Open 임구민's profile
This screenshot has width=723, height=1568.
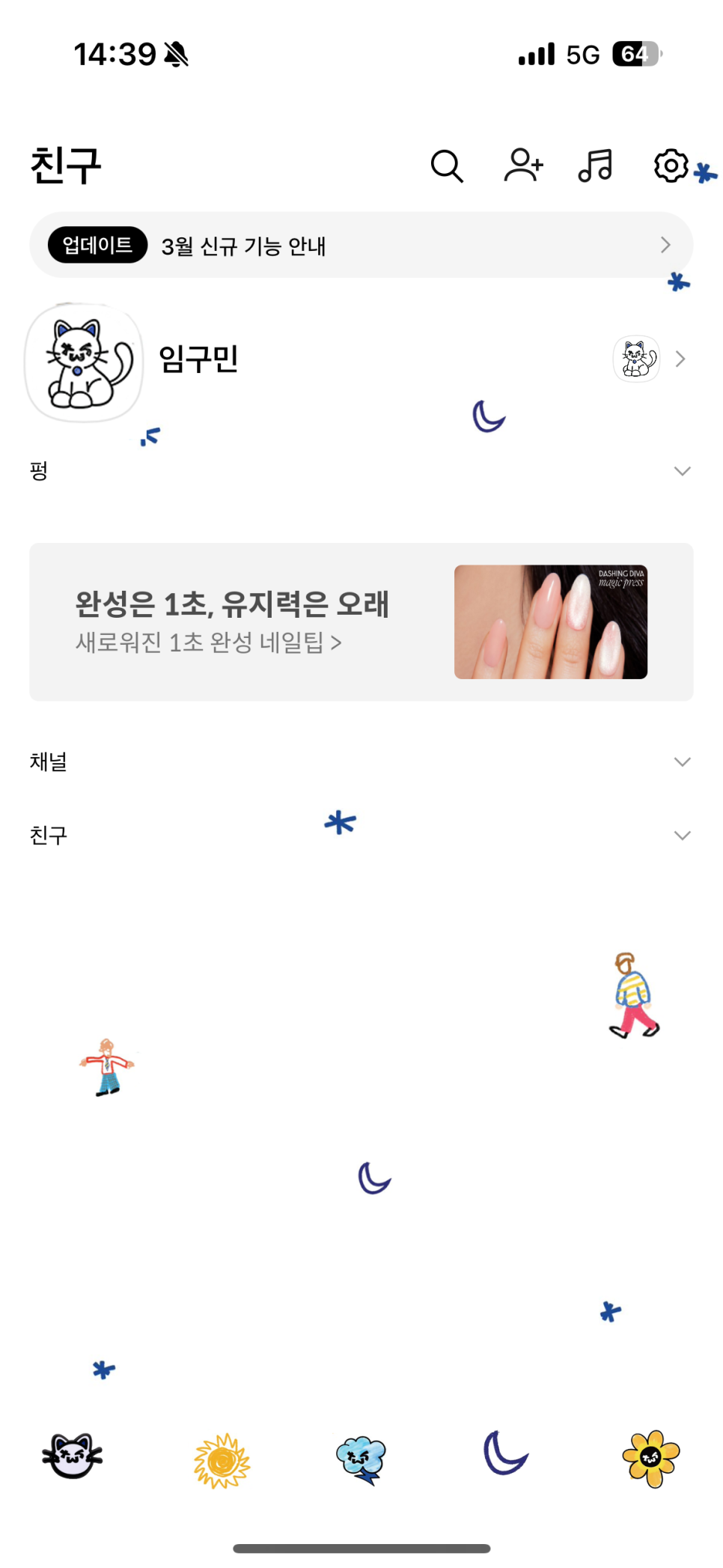(199, 359)
